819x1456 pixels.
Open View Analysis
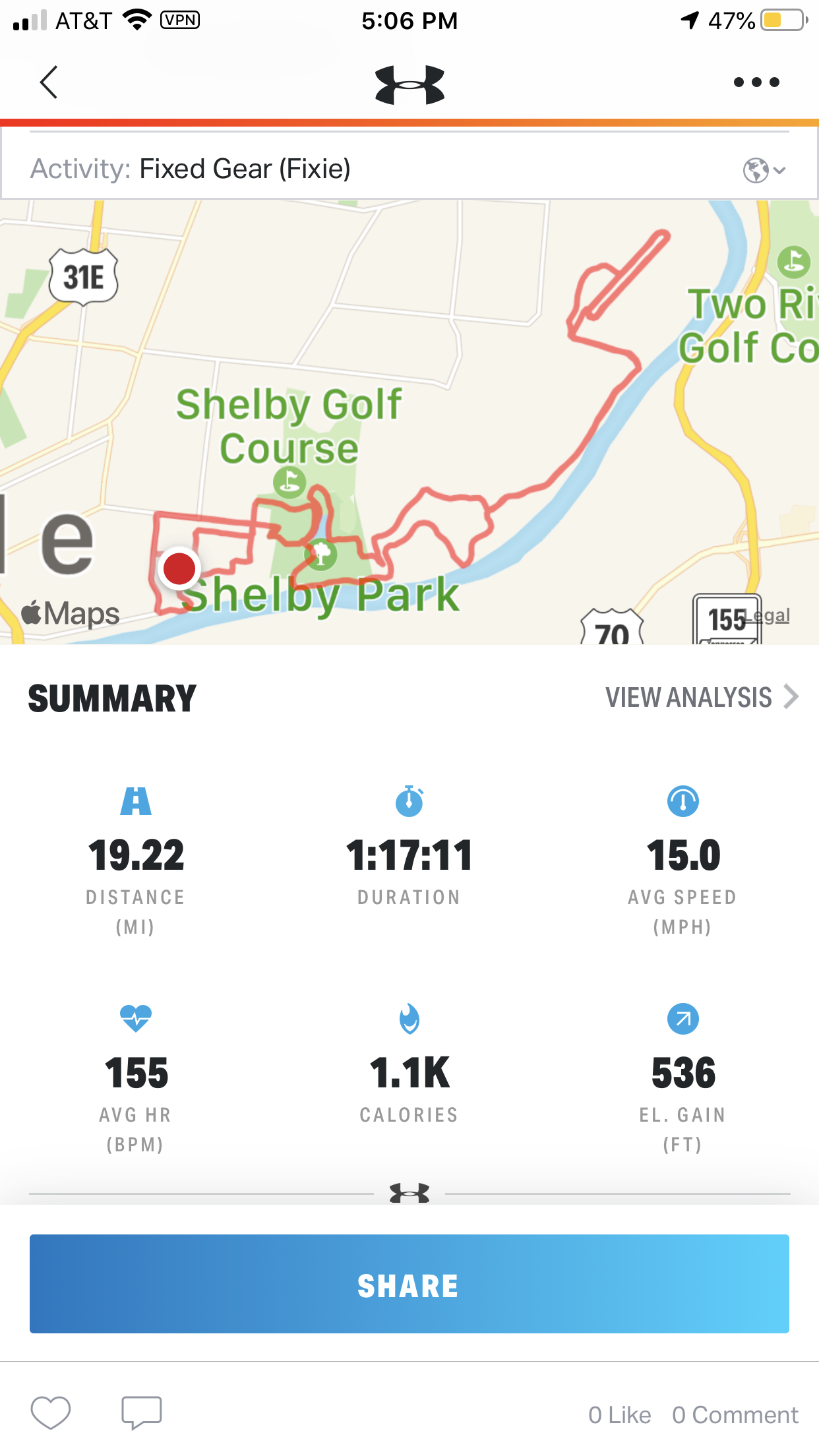coord(701,697)
